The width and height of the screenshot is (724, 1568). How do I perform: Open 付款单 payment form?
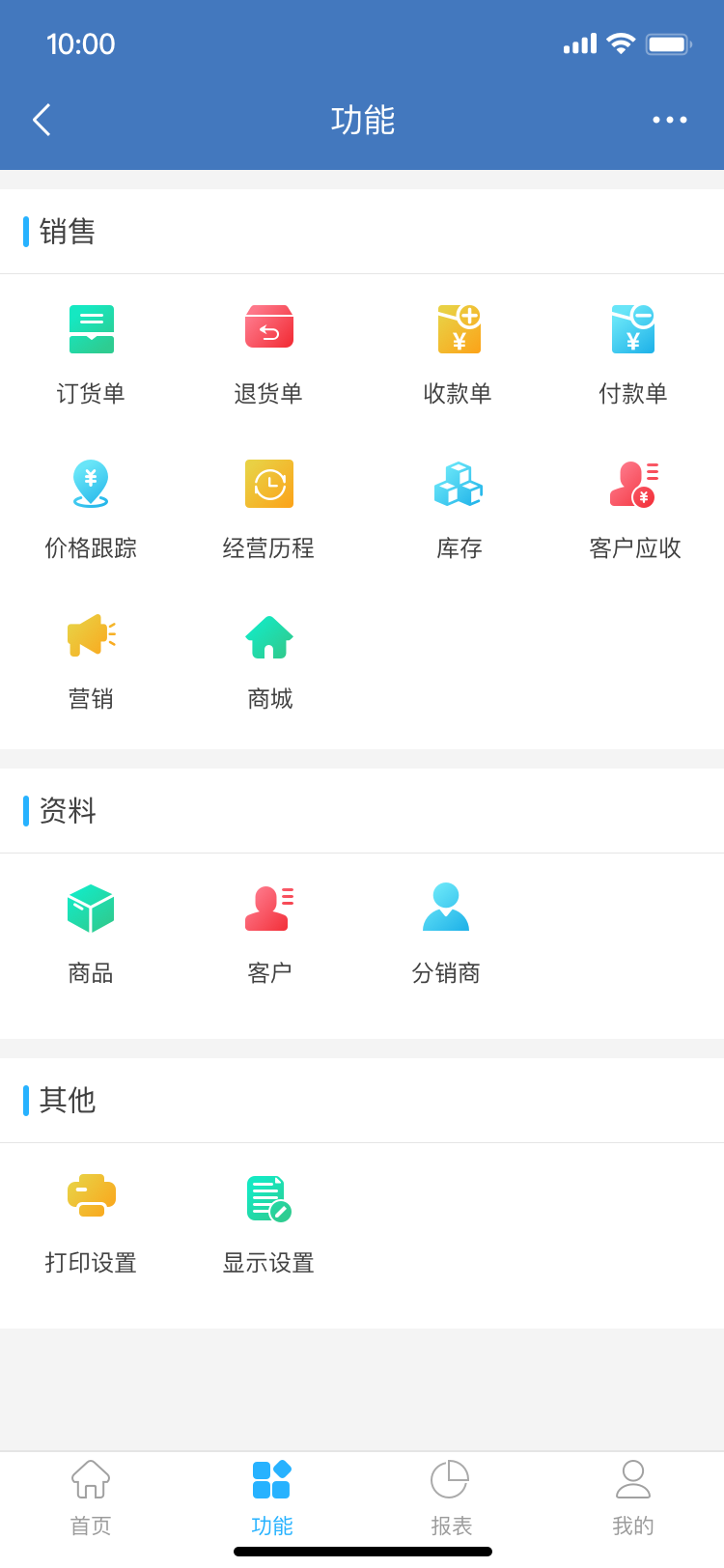(x=633, y=351)
